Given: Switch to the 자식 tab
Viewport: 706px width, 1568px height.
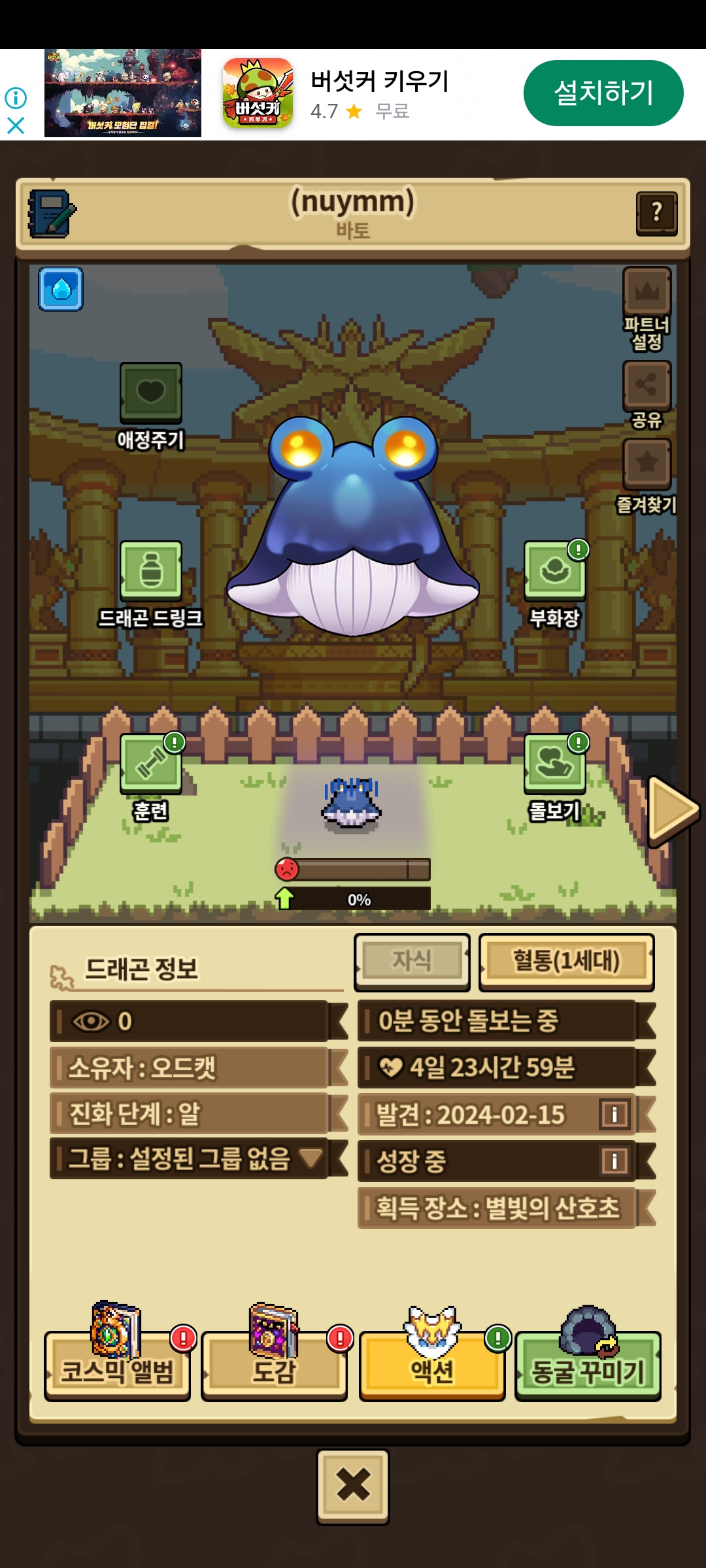Looking at the screenshot, I should [x=412, y=961].
